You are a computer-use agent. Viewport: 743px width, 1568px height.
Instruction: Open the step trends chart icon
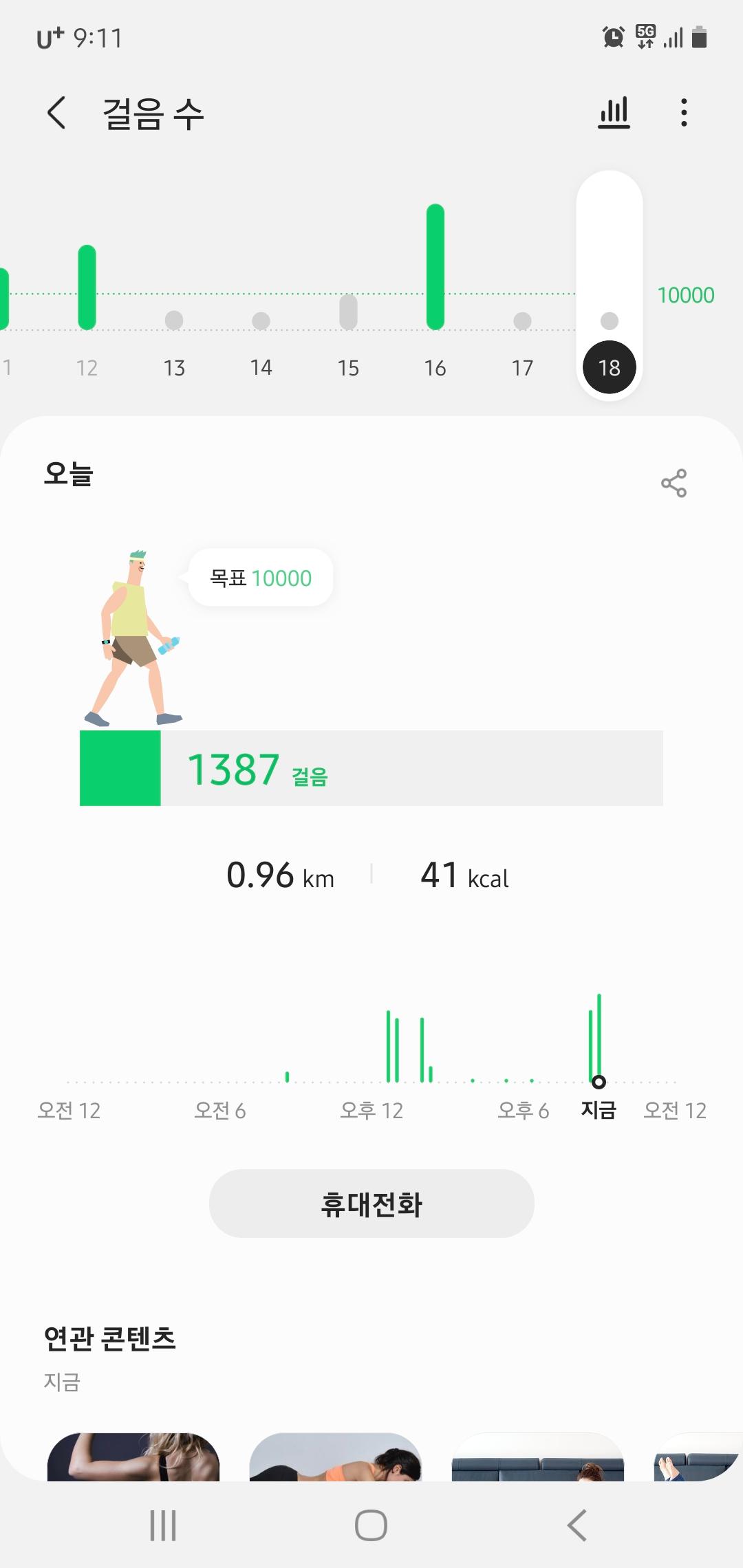click(x=614, y=113)
